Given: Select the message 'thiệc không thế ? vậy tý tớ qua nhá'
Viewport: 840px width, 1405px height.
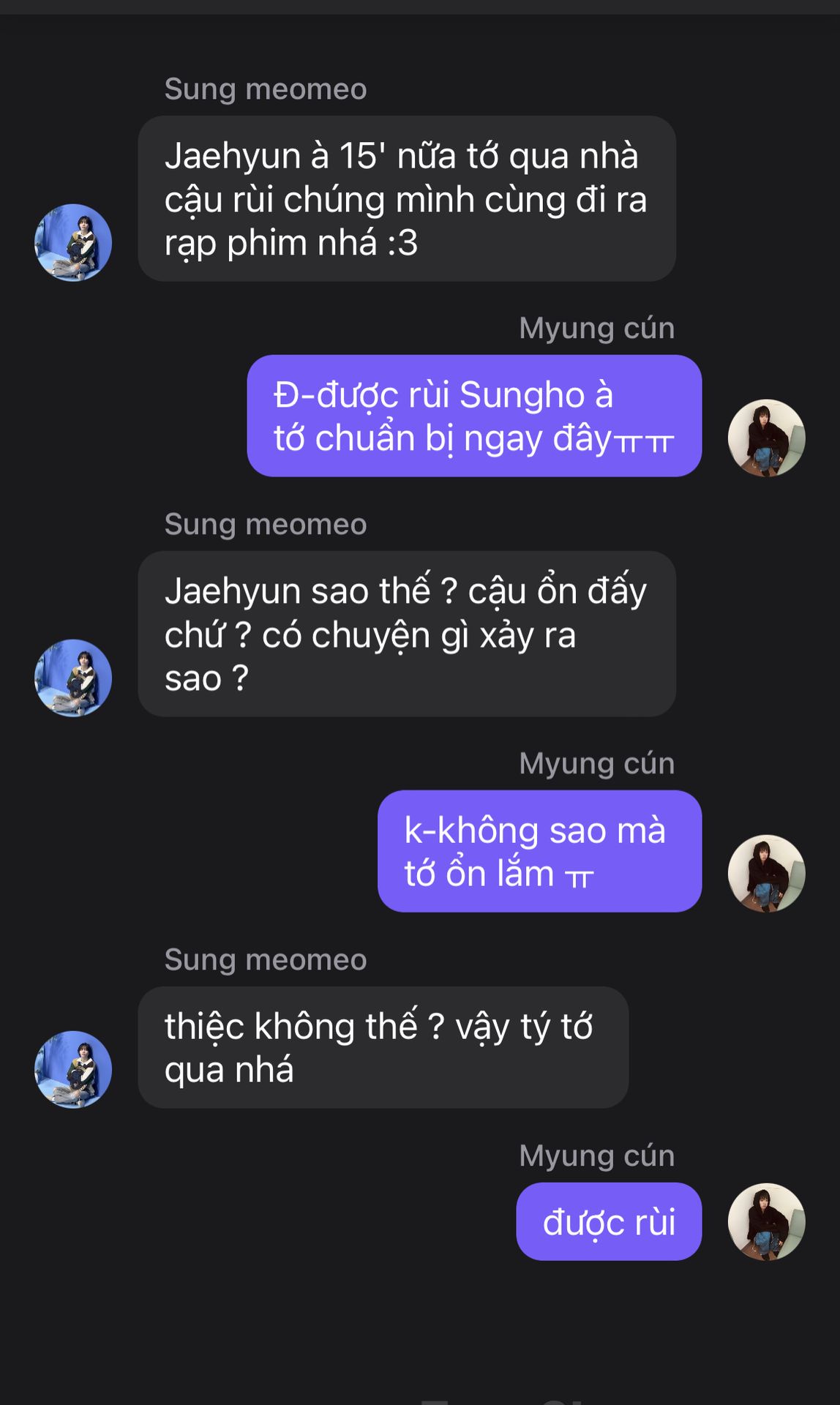Looking at the screenshot, I should 383,1047.
